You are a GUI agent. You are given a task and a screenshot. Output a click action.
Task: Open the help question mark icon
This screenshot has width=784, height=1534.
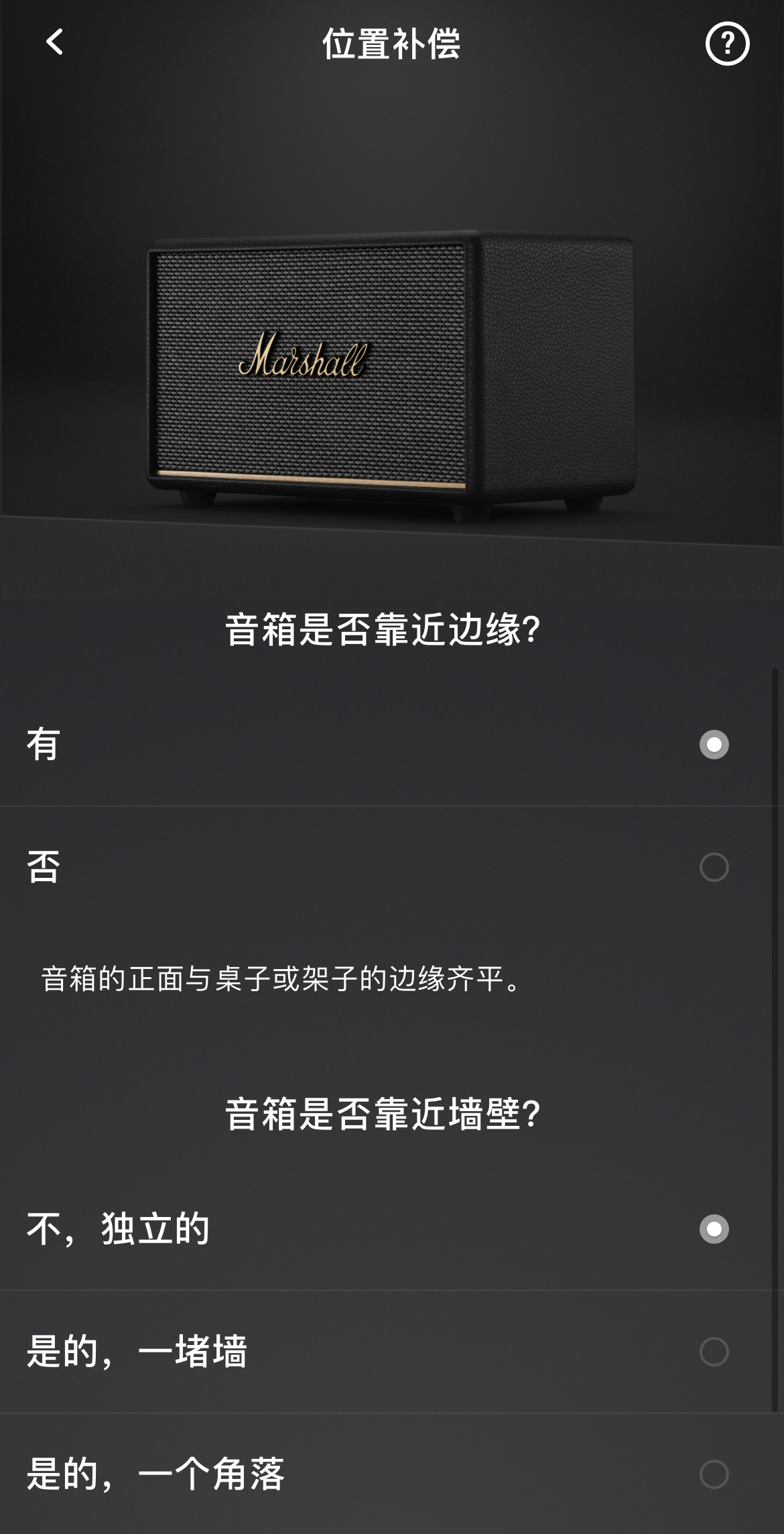point(727,44)
